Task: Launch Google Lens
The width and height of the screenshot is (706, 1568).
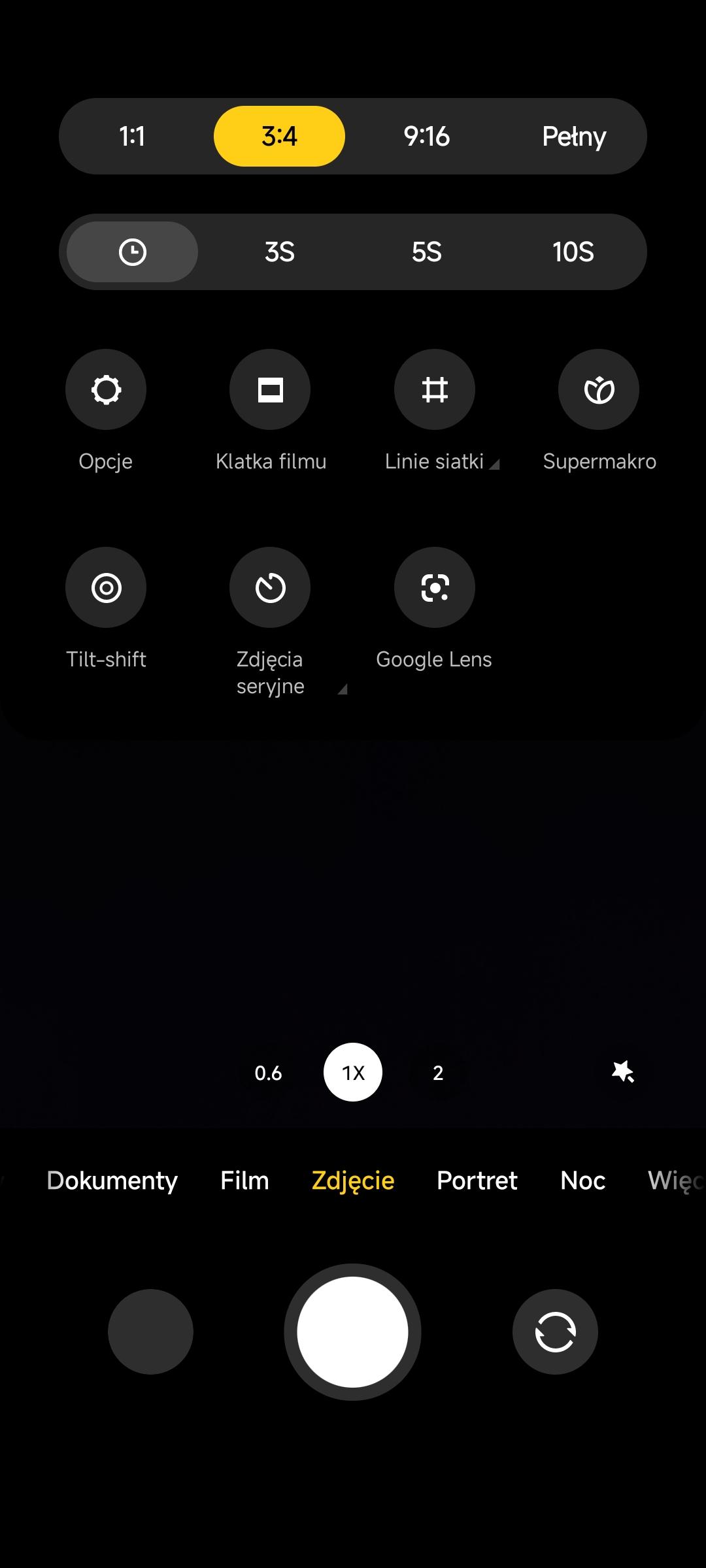Action: click(435, 587)
